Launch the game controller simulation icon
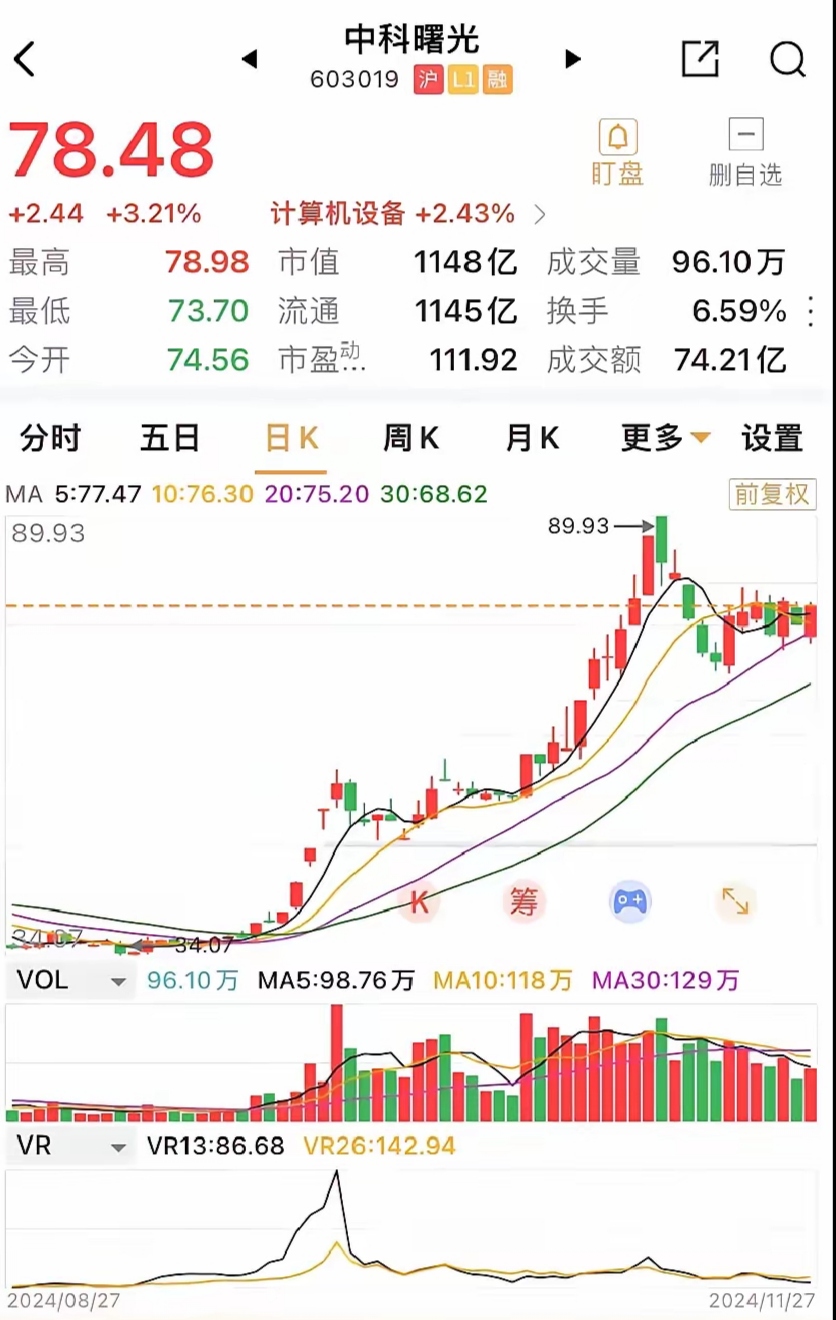The image size is (836, 1320). [630, 902]
